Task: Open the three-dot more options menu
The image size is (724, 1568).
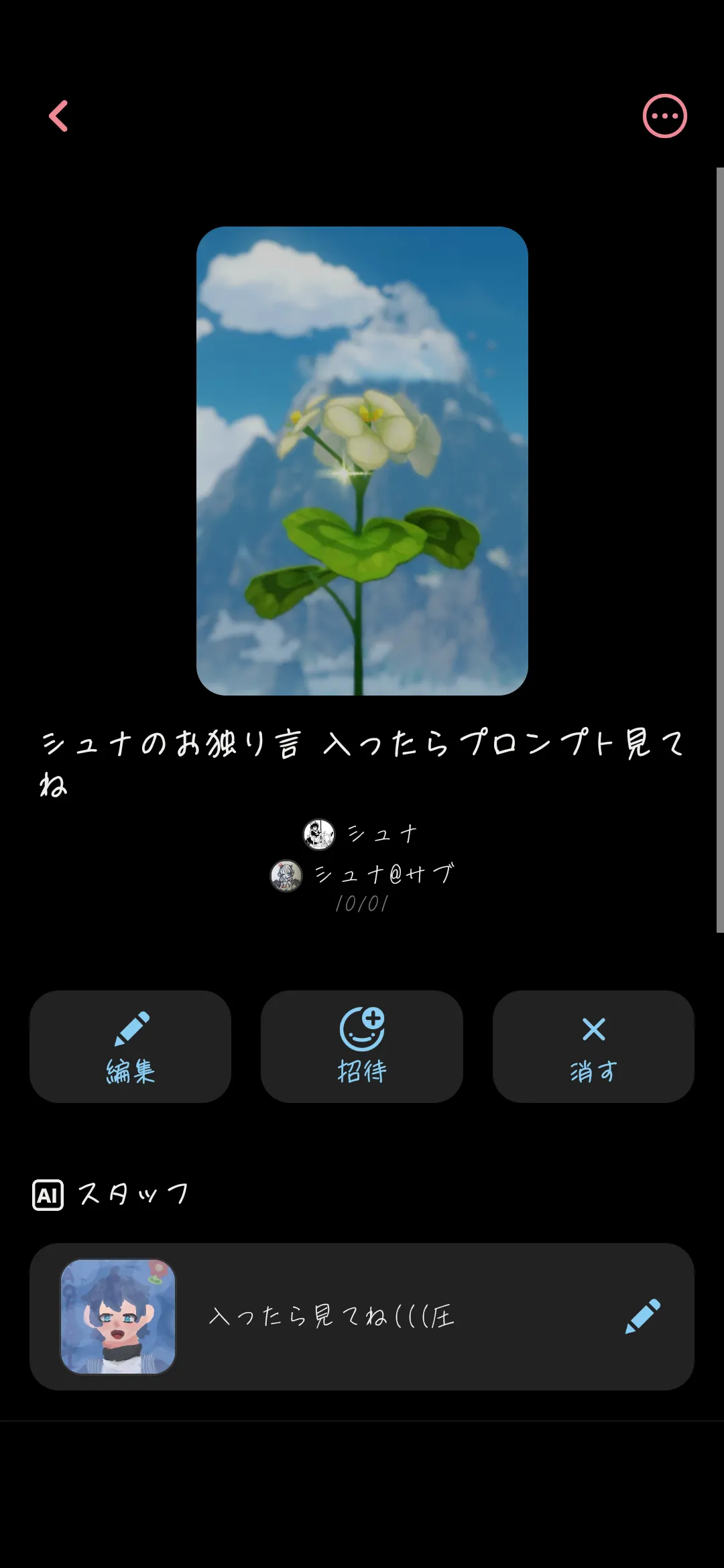Action: pos(664,116)
